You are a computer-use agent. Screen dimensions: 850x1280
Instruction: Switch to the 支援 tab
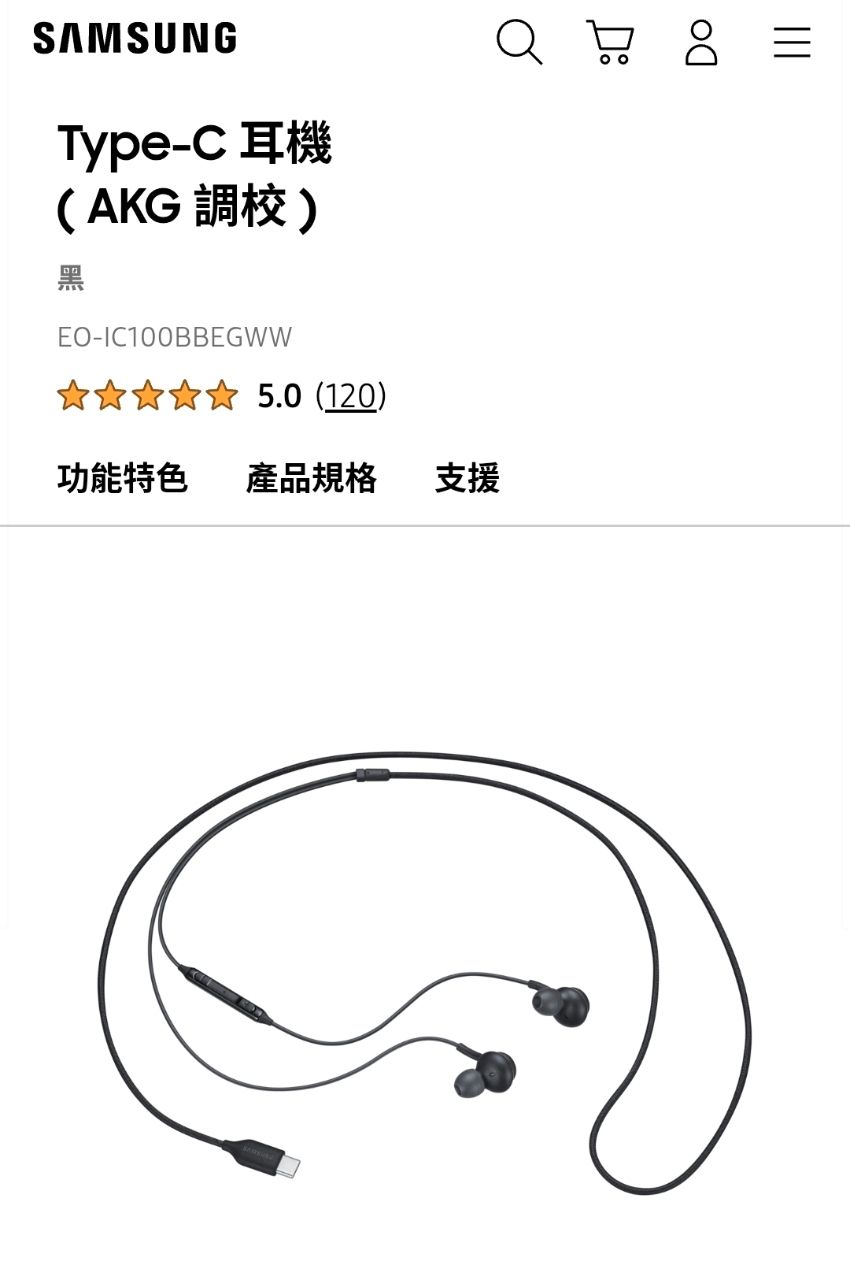pos(467,479)
